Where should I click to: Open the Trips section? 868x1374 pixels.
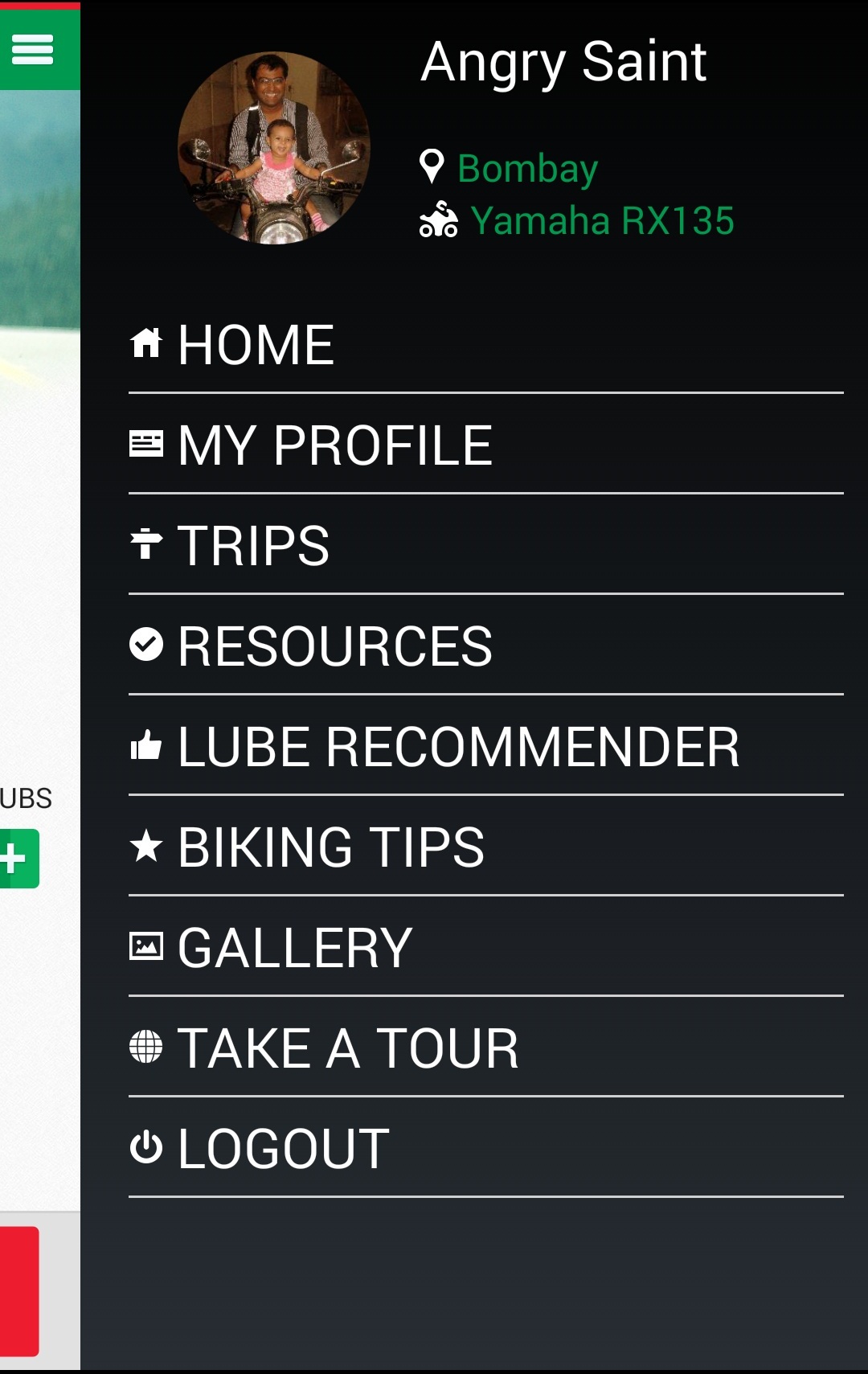[x=253, y=547]
